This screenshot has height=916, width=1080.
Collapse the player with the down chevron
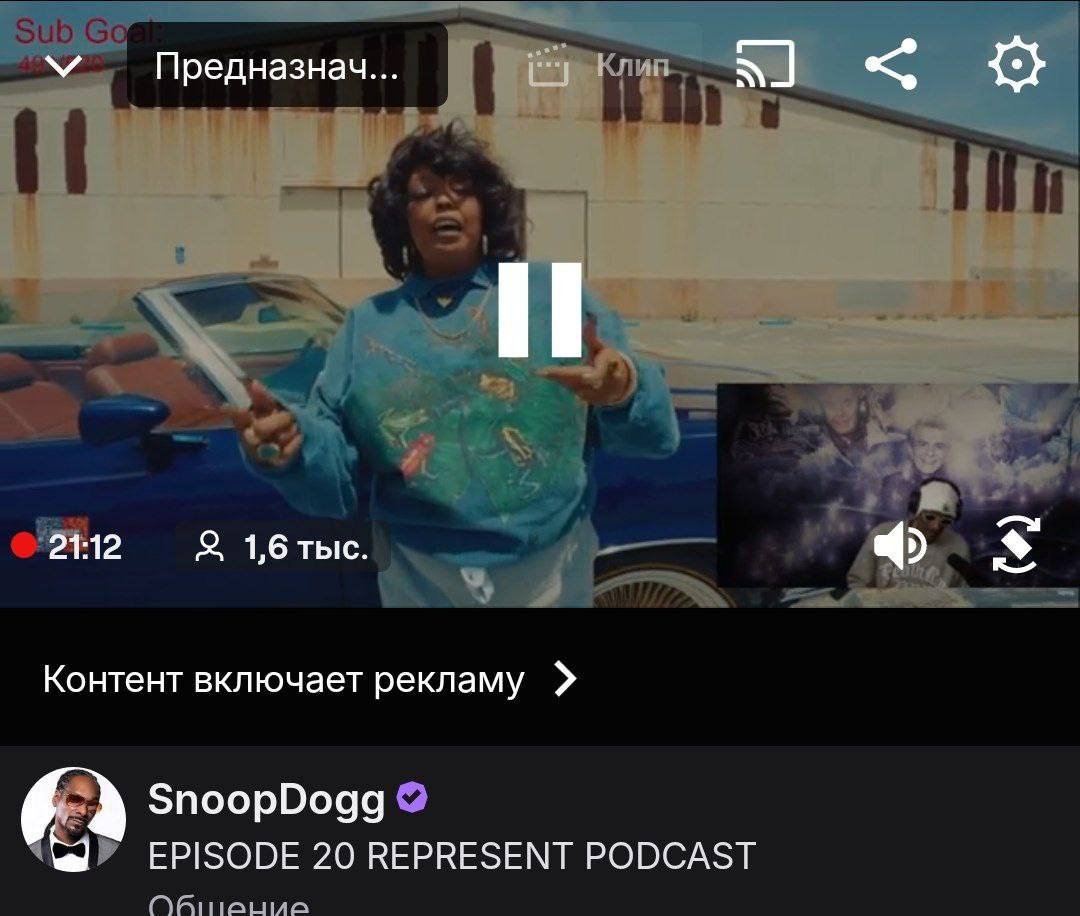(62, 67)
